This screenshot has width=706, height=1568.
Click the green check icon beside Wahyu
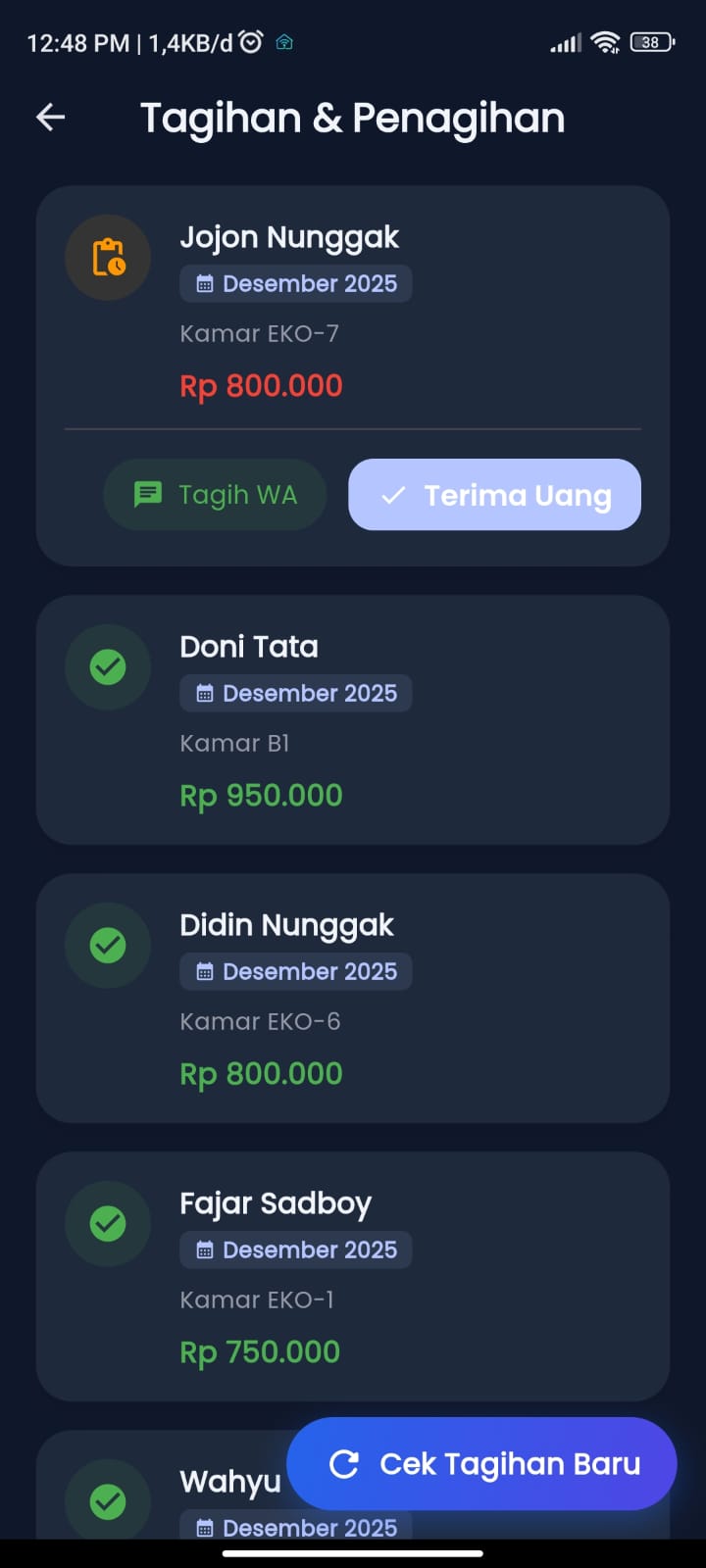(x=108, y=1501)
